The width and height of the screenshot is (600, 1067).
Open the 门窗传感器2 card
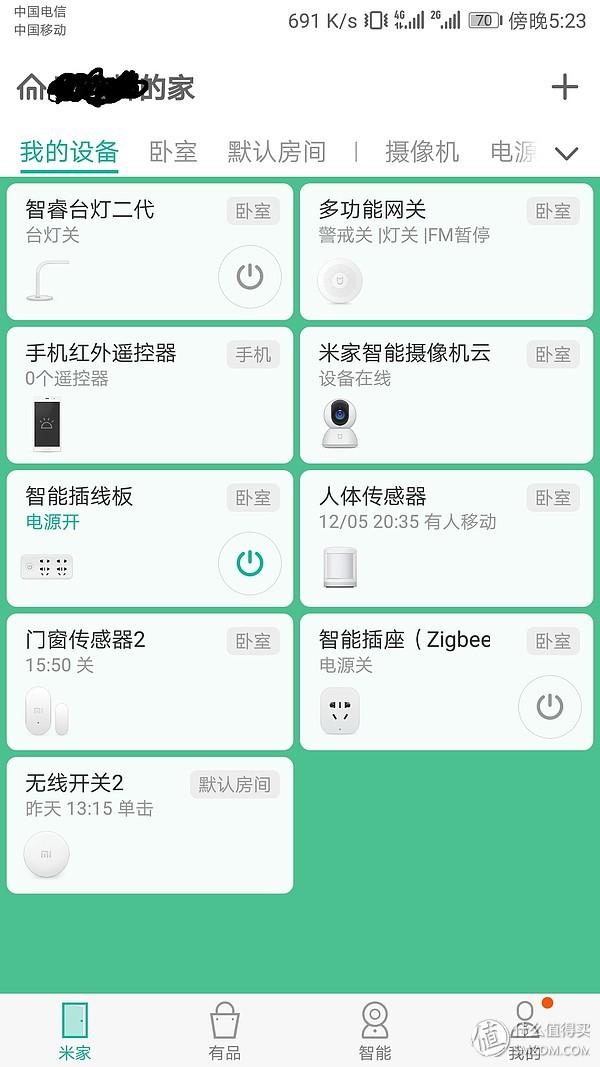click(150, 682)
